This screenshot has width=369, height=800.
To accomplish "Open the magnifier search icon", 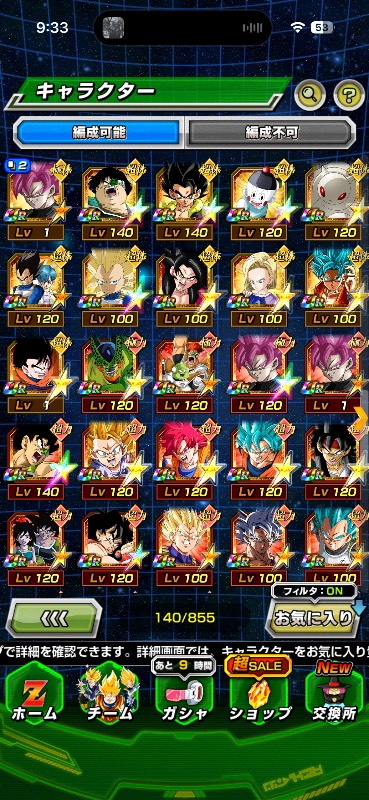I will (310, 93).
